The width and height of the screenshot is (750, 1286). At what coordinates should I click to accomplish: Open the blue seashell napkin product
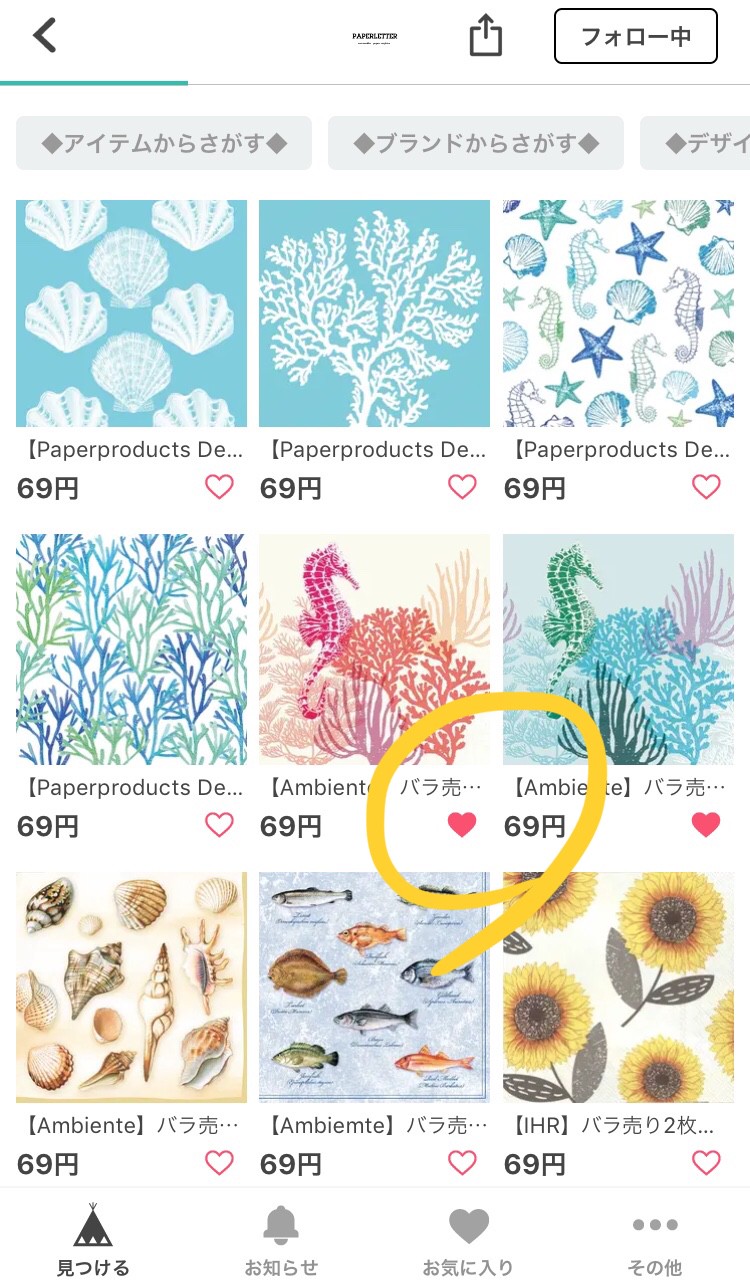(x=131, y=313)
